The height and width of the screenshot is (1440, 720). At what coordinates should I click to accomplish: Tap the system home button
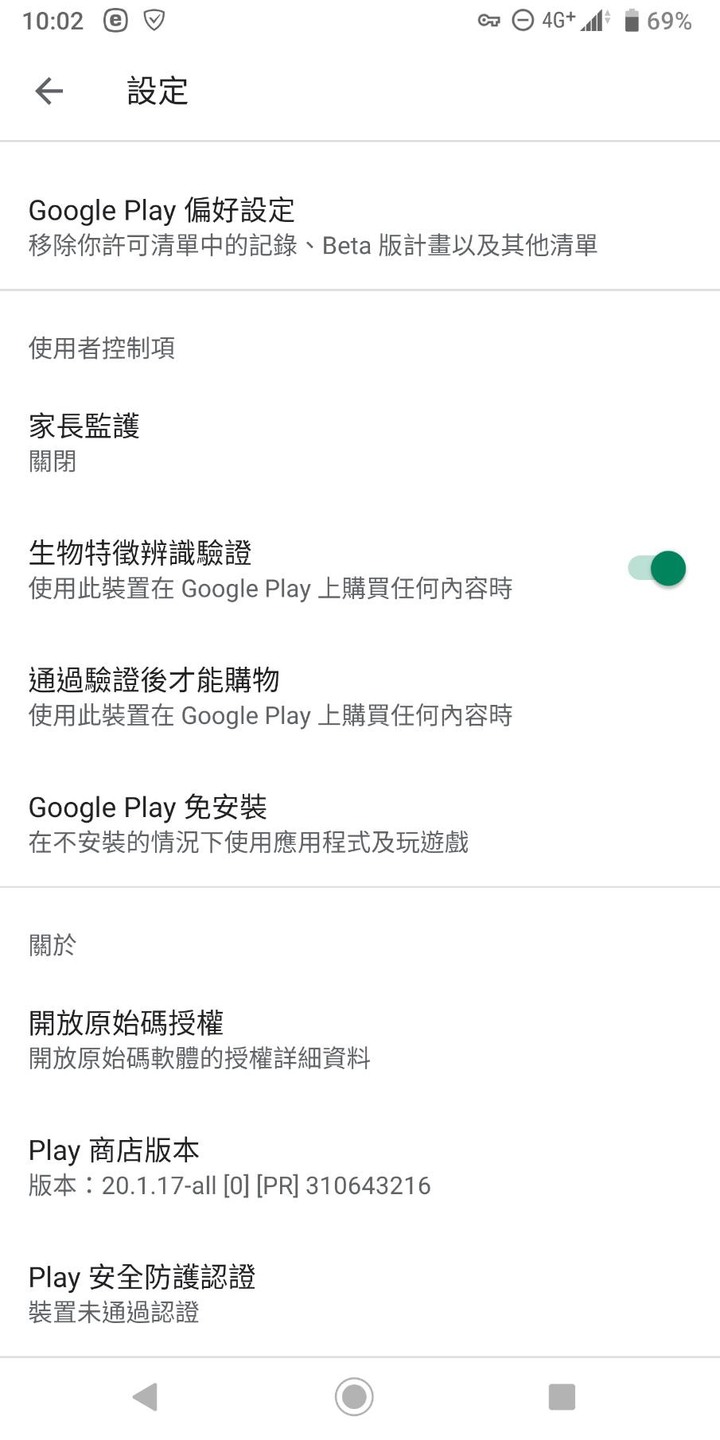point(354,1397)
